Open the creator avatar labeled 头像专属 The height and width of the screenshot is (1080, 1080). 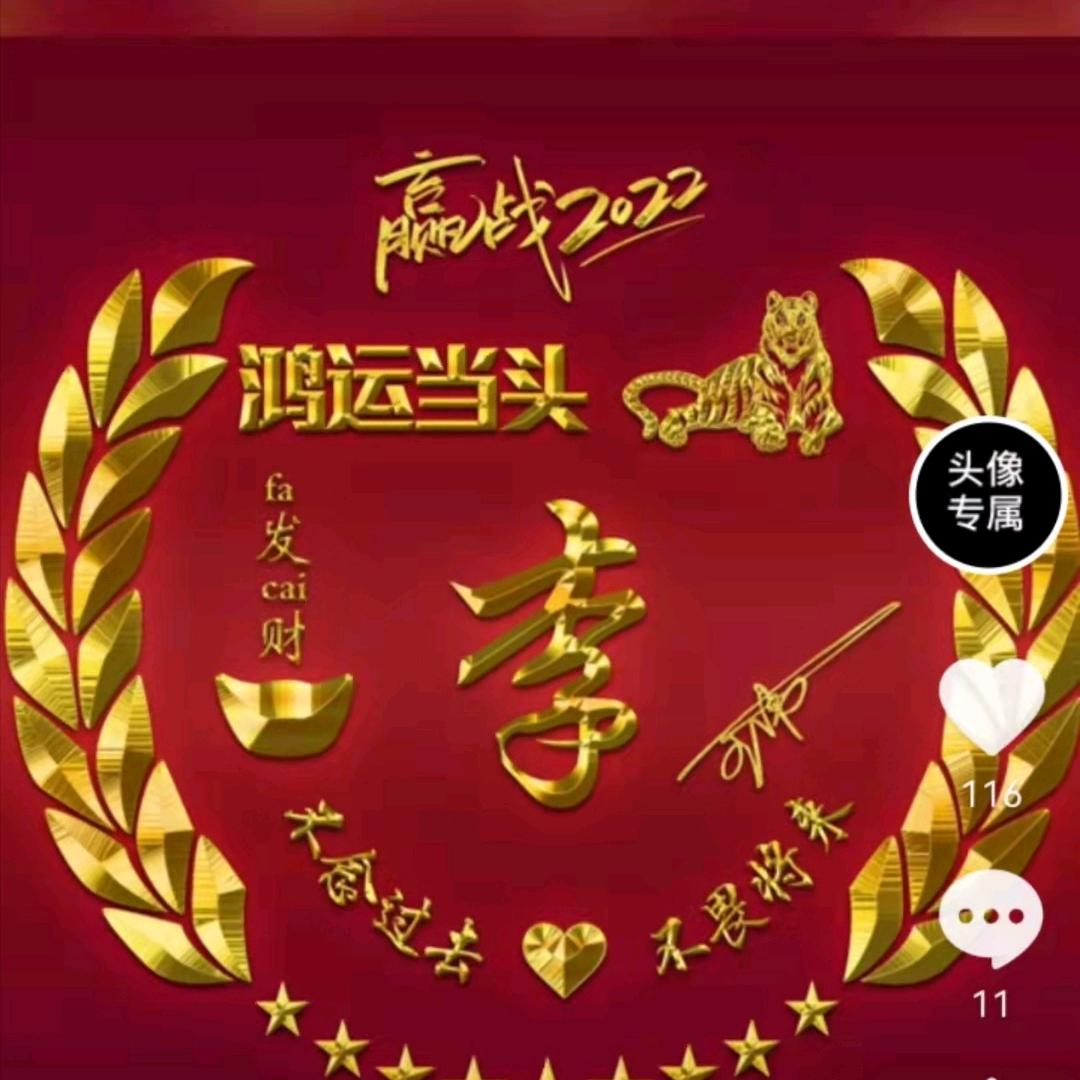pyautogui.click(x=987, y=494)
